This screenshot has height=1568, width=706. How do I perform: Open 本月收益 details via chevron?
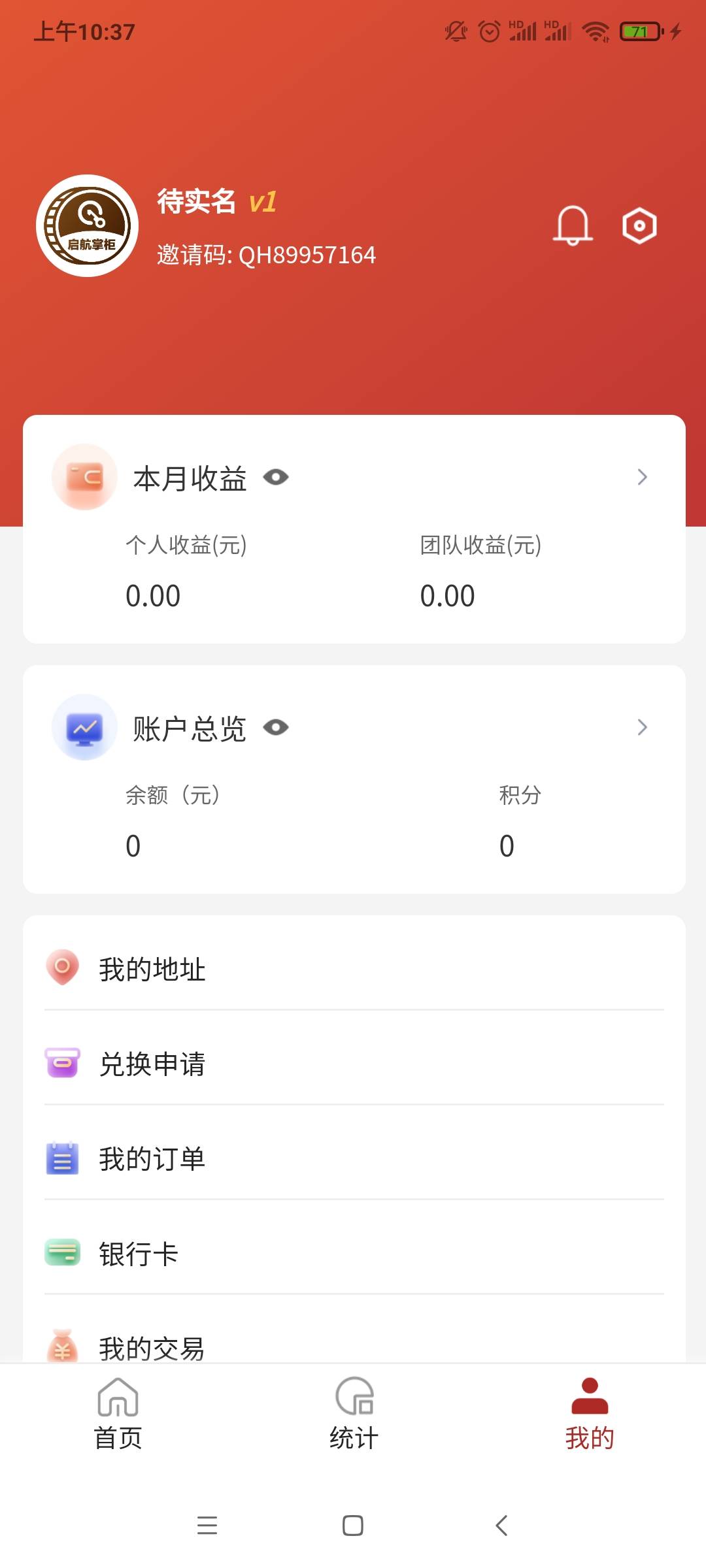tap(642, 478)
